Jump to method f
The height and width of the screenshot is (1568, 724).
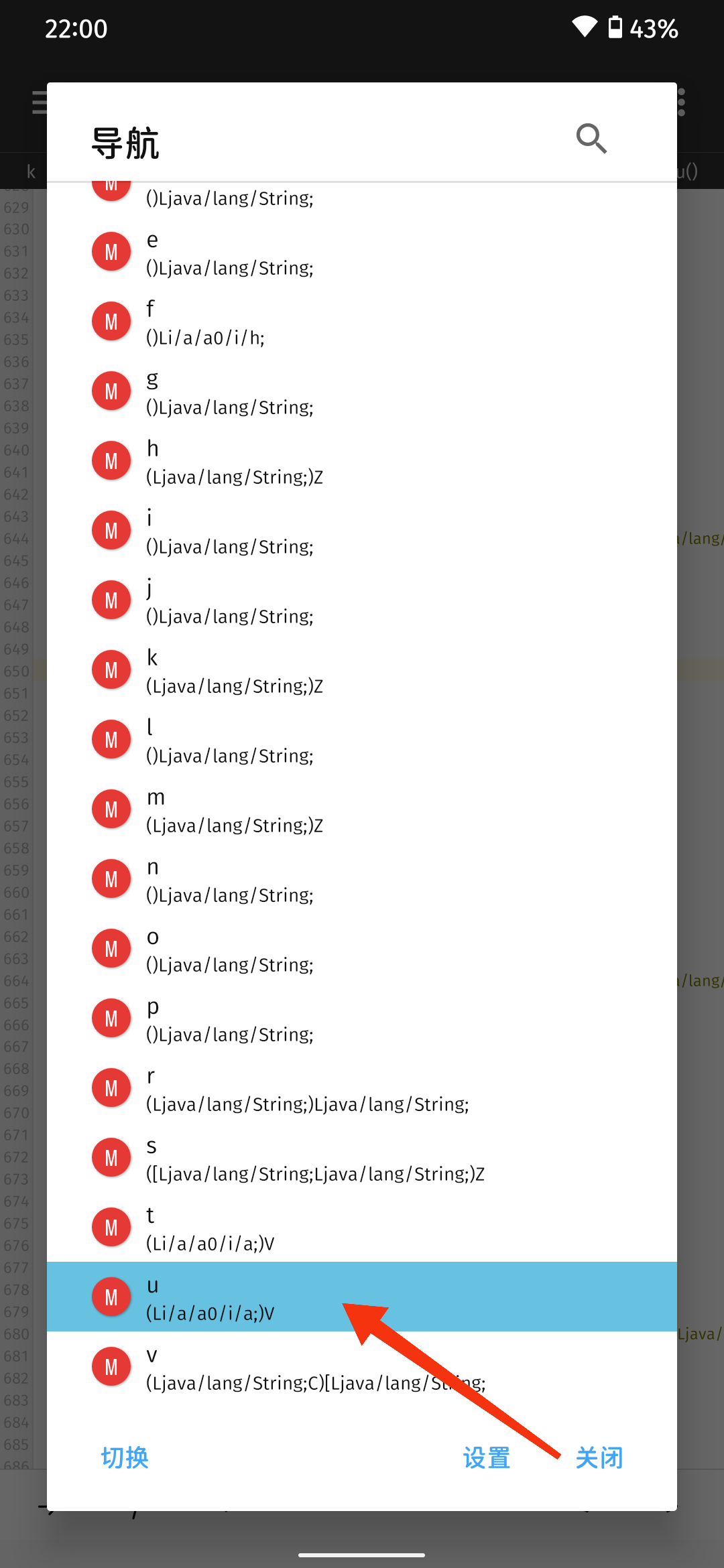tap(362, 322)
